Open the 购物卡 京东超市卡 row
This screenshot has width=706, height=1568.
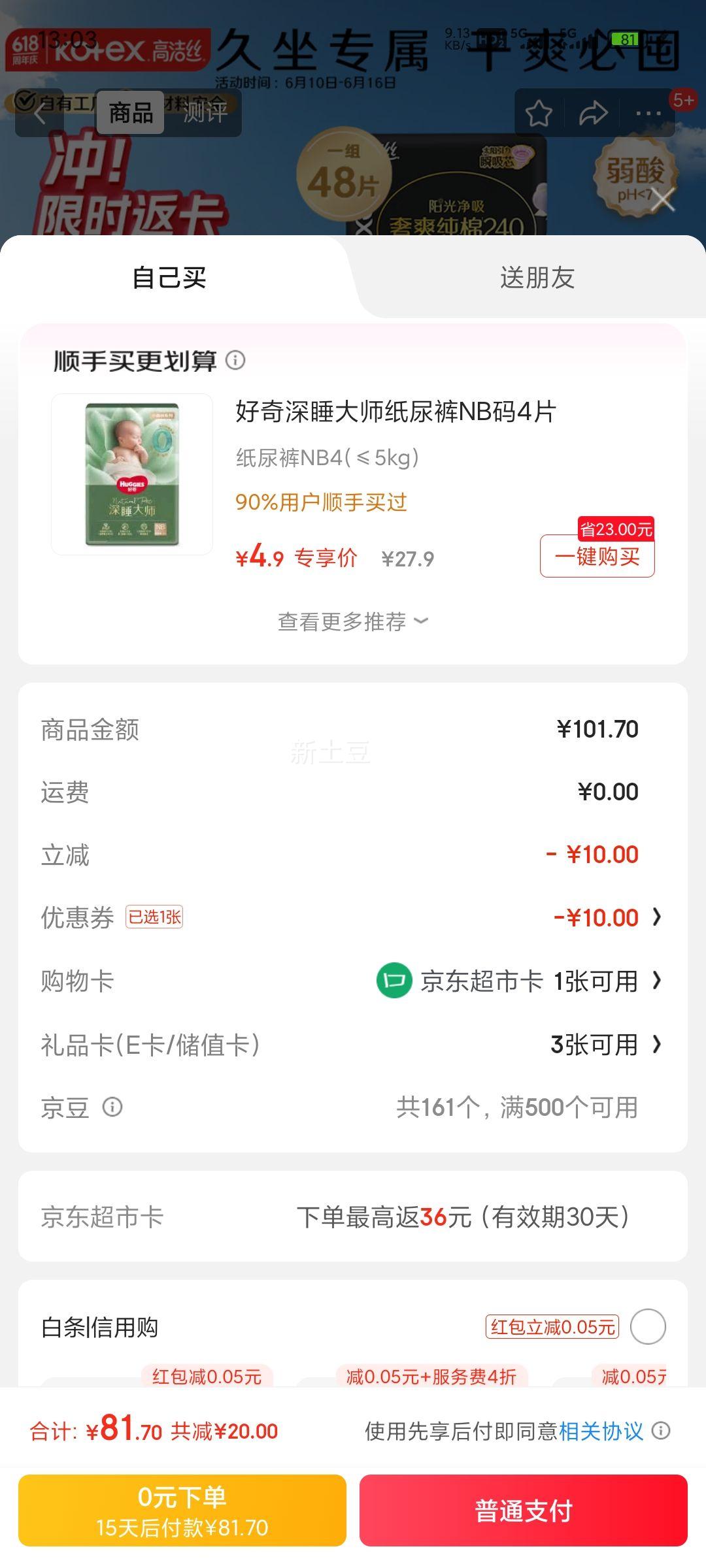tap(353, 981)
